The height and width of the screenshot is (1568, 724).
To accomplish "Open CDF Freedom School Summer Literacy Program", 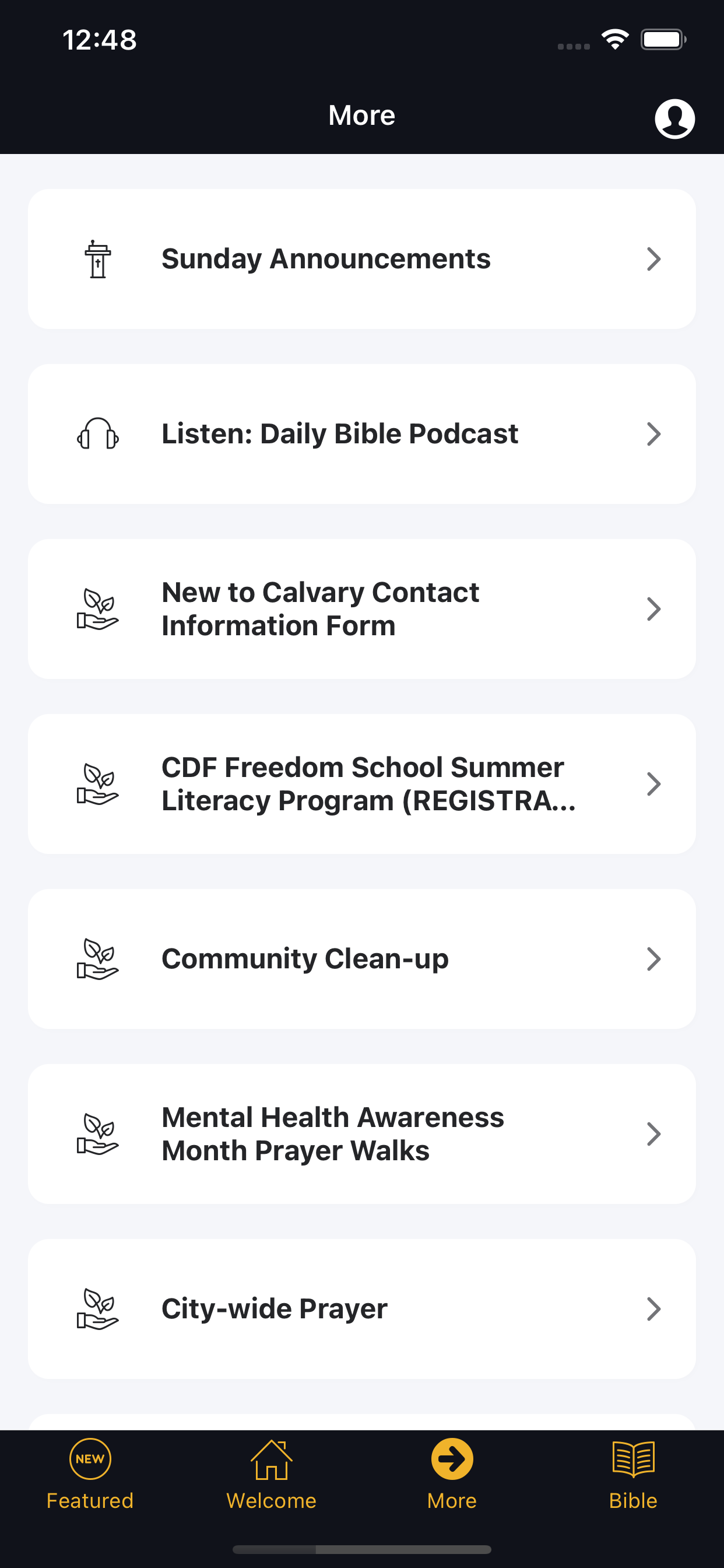I will point(362,784).
